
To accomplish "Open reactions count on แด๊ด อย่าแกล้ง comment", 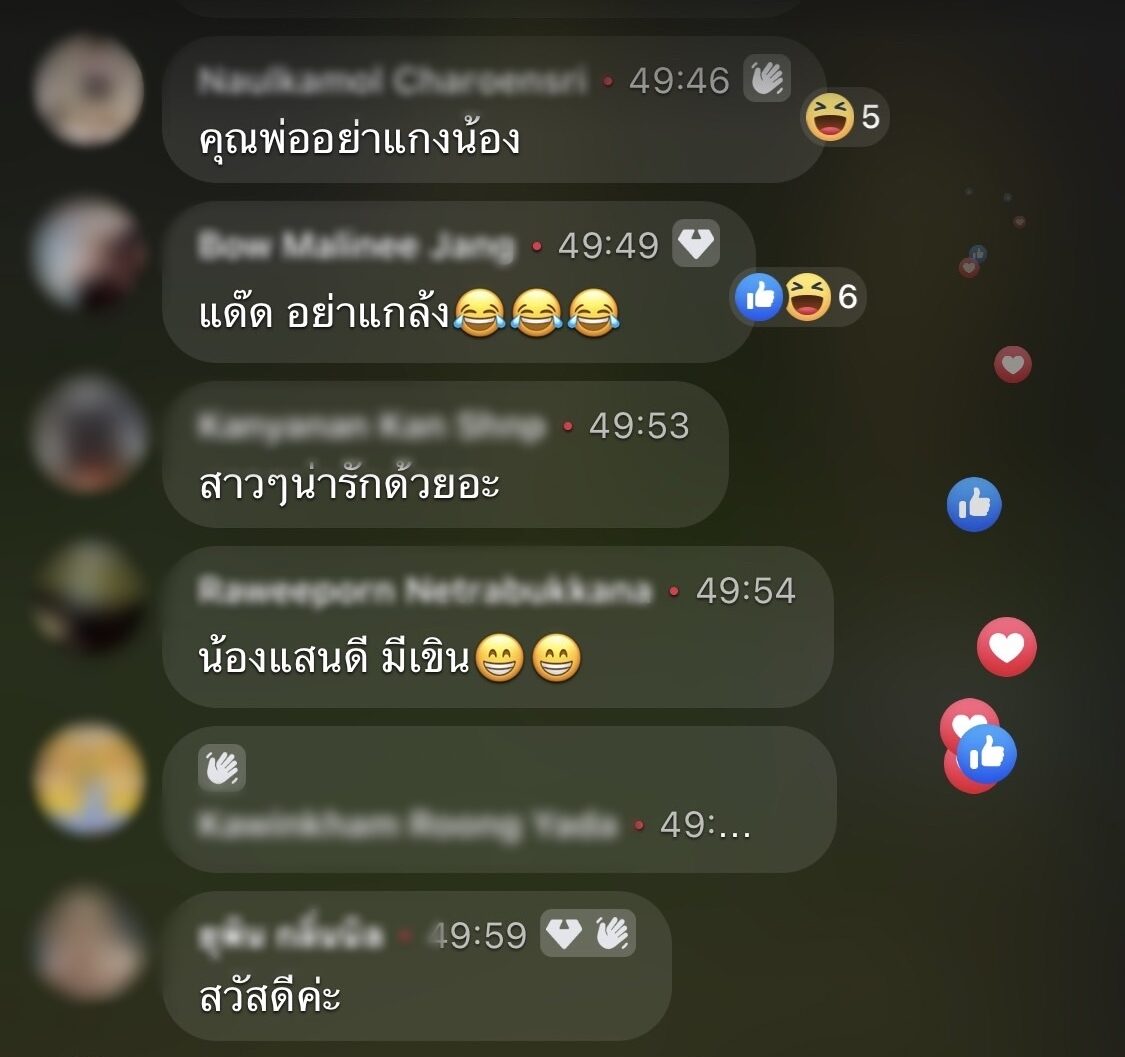I will pyautogui.click(x=798, y=297).
